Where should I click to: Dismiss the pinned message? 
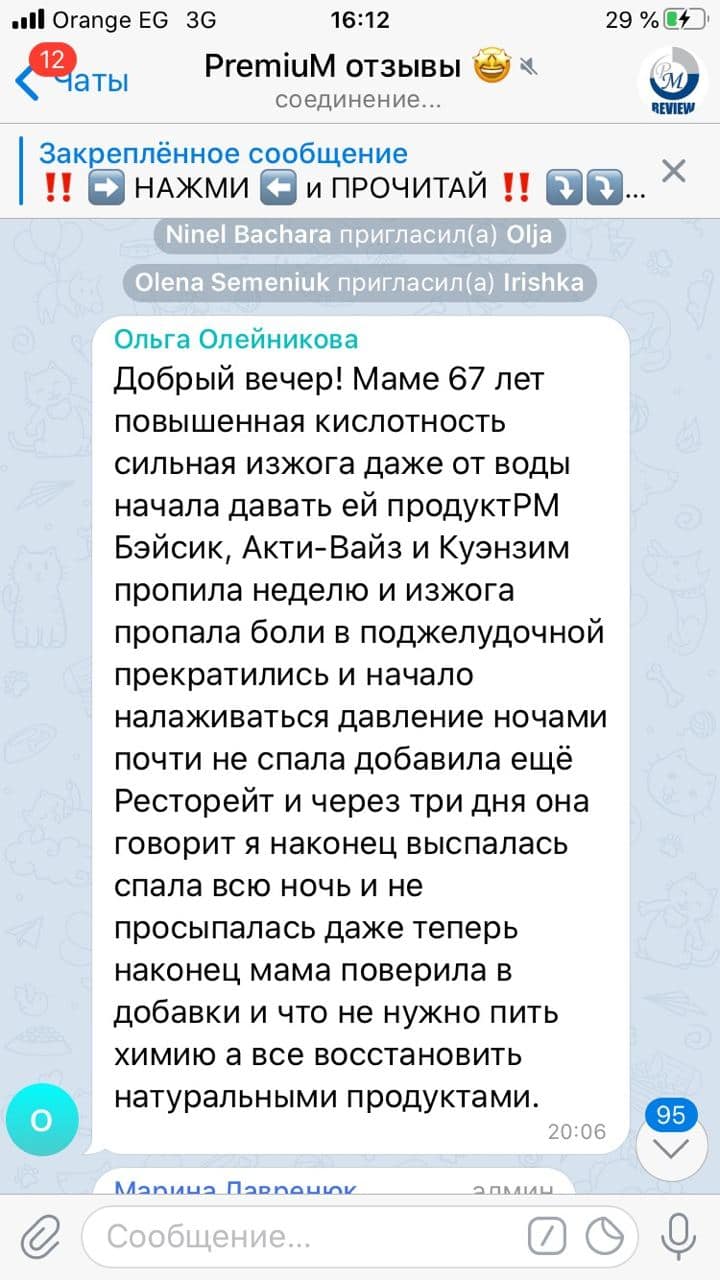click(x=674, y=171)
